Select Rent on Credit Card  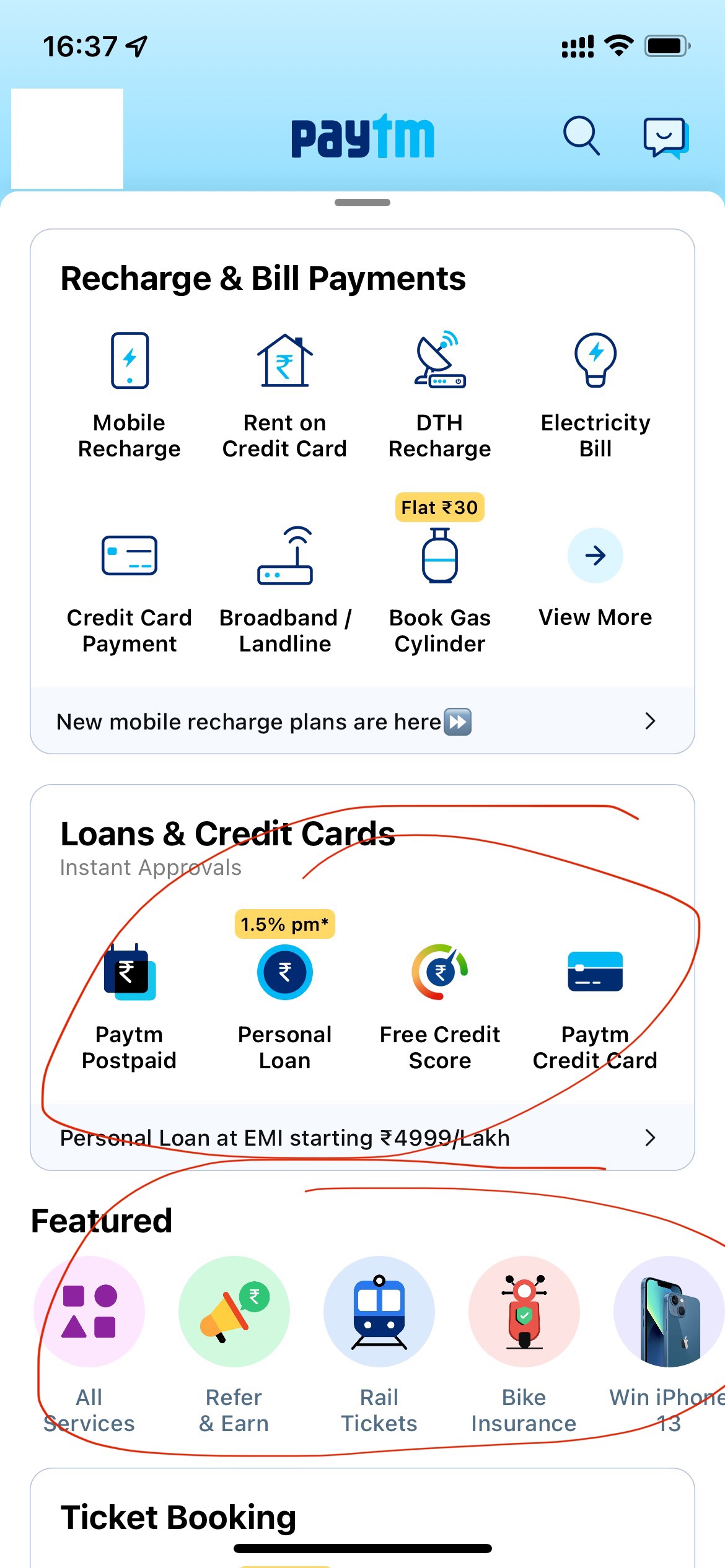coord(285,396)
